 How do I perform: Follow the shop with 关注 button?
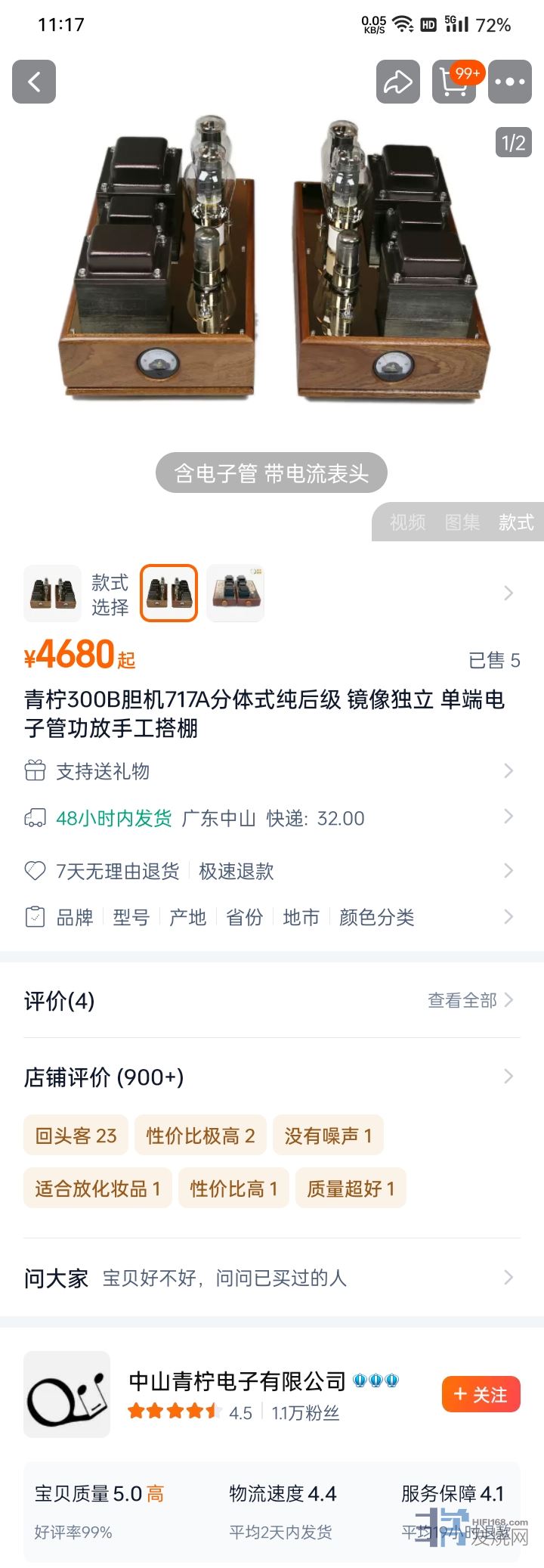[x=481, y=1395]
